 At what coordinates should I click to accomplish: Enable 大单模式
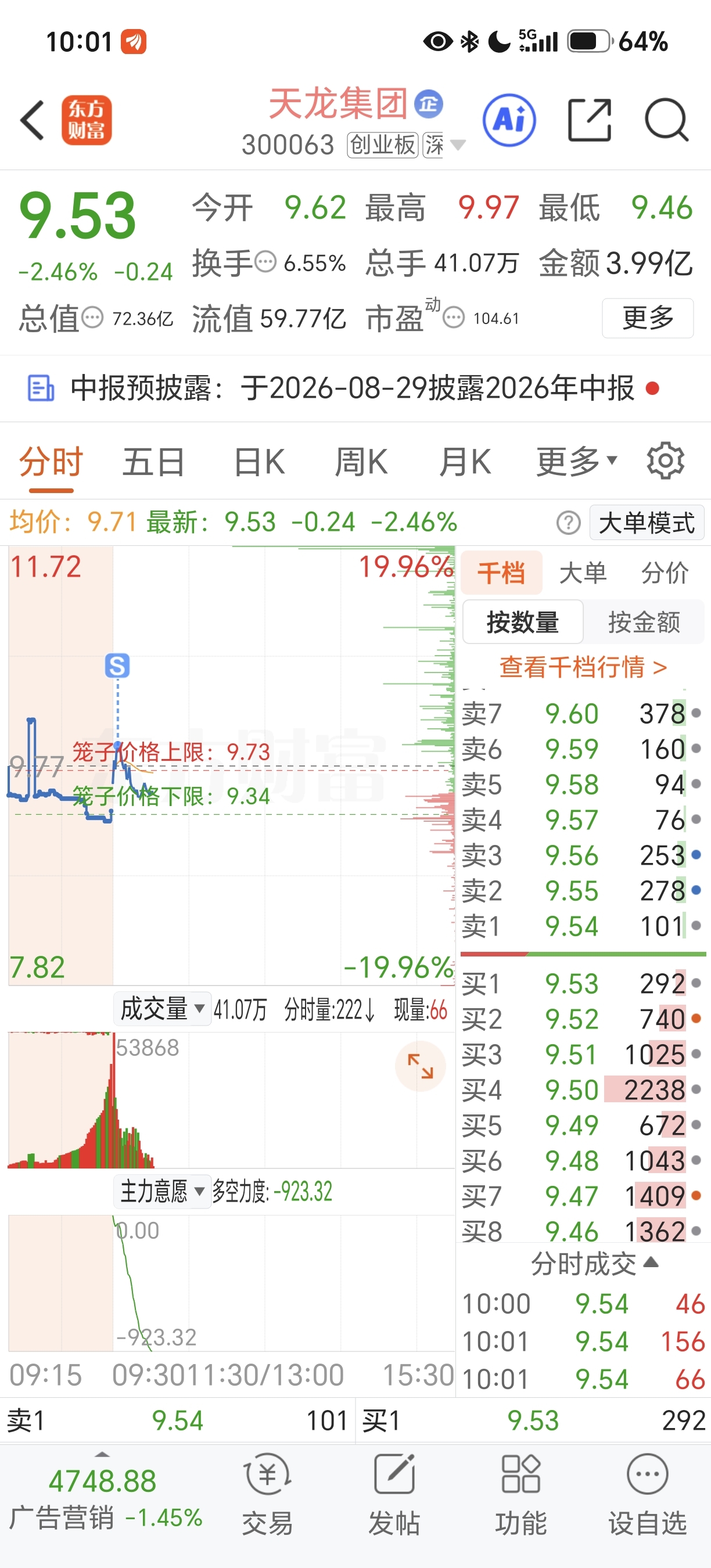647,523
